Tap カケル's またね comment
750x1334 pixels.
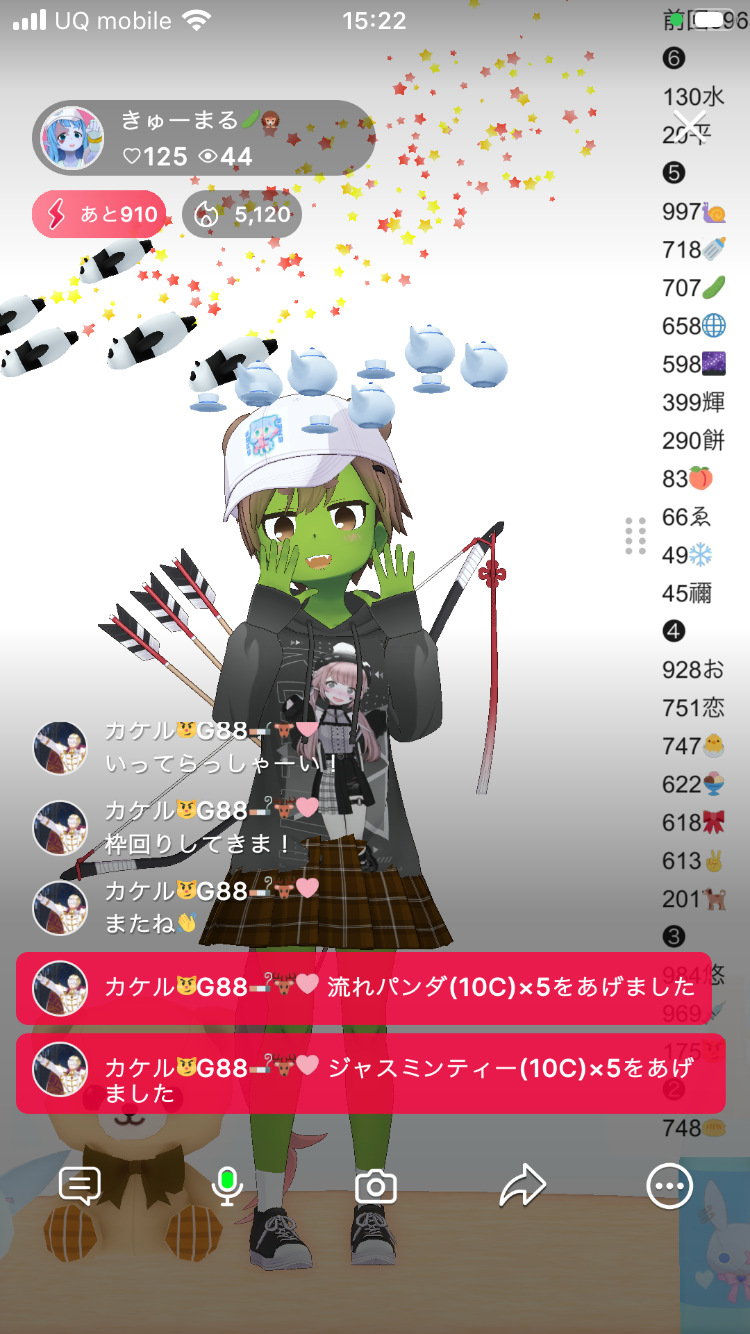(150, 922)
